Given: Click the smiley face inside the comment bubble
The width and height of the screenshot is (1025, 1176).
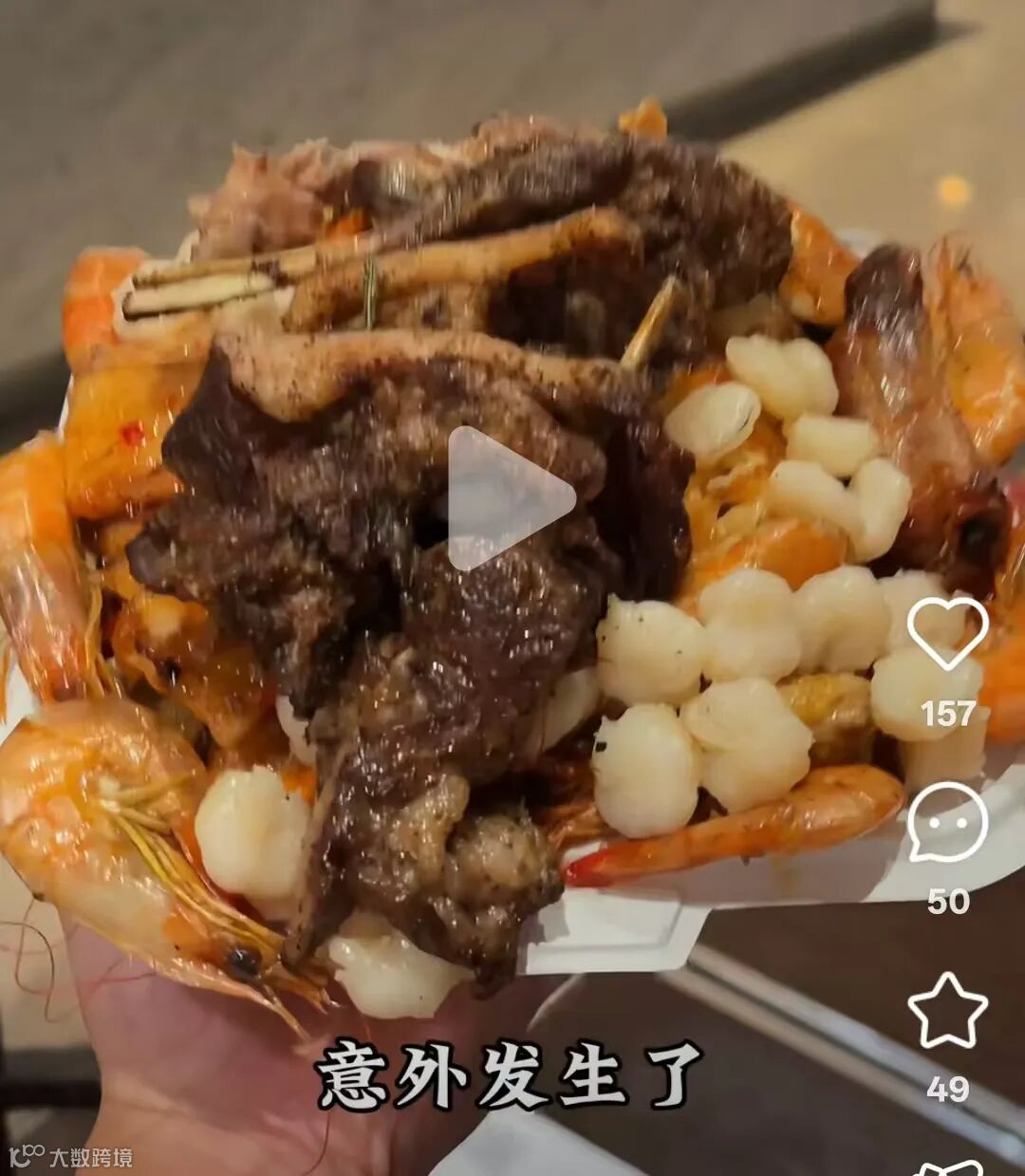Looking at the screenshot, I should coord(947,824).
